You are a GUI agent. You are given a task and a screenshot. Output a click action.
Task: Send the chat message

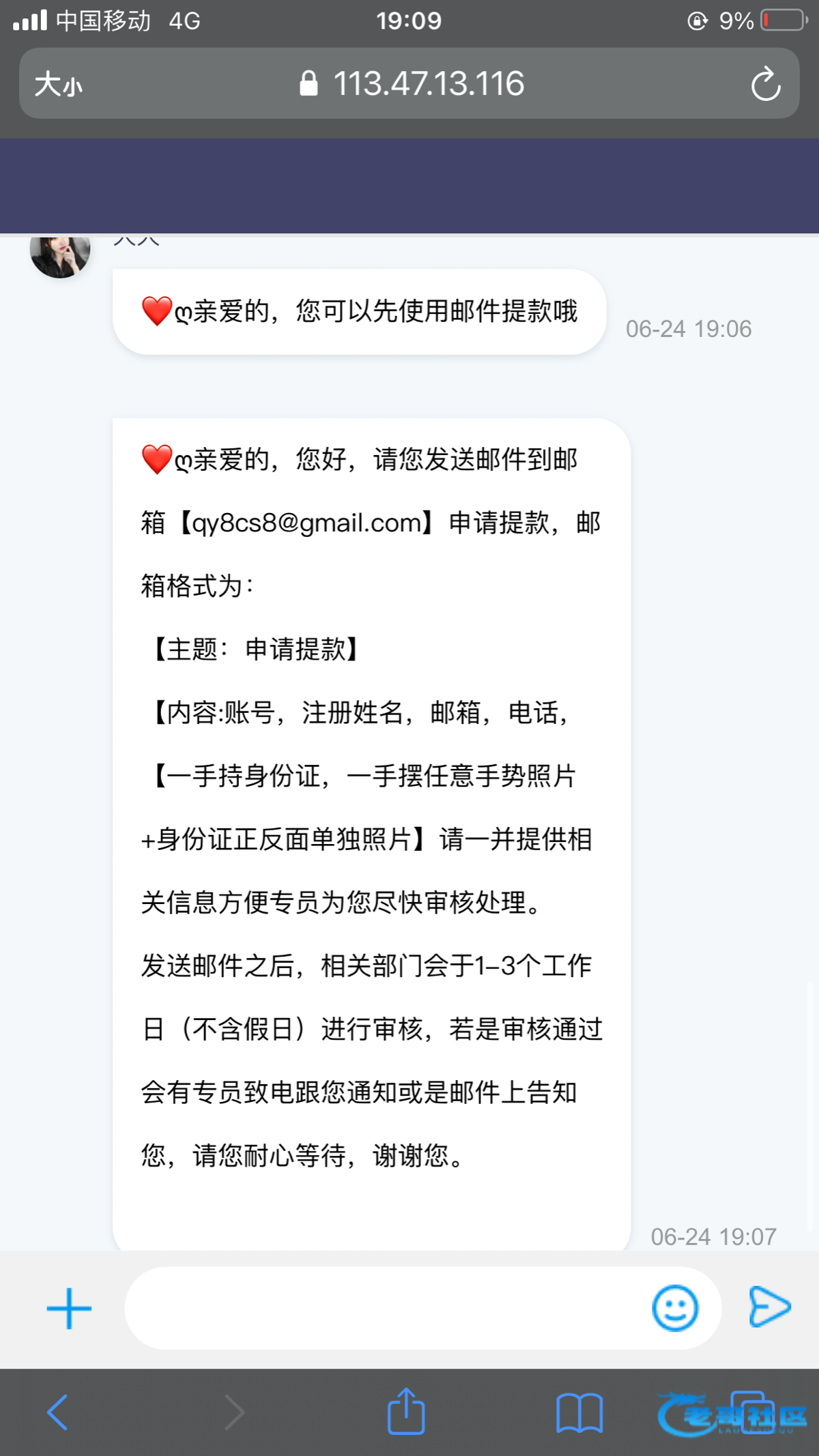pos(769,1307)
